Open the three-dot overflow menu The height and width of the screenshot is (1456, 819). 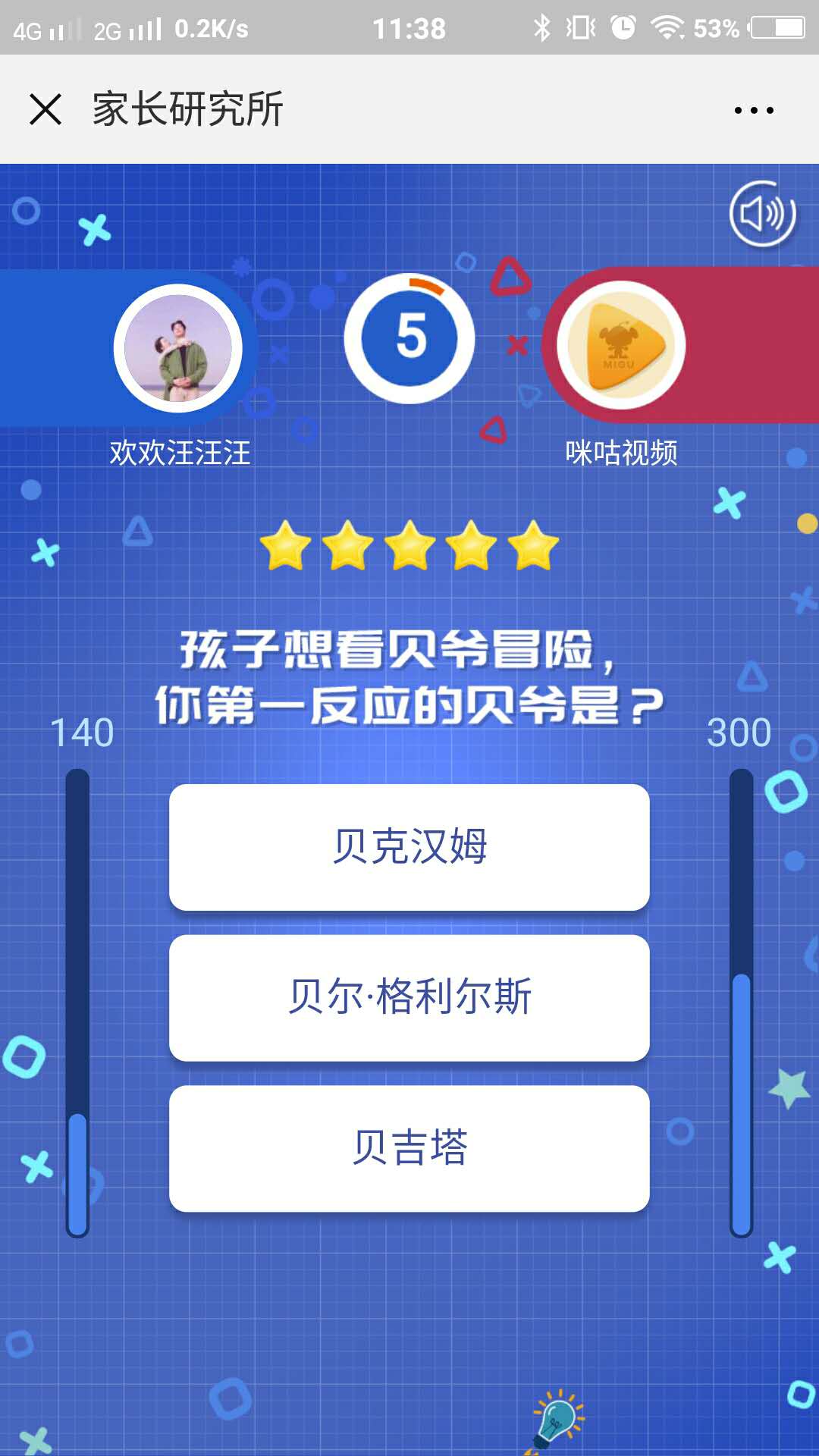[x=754, y=110]
